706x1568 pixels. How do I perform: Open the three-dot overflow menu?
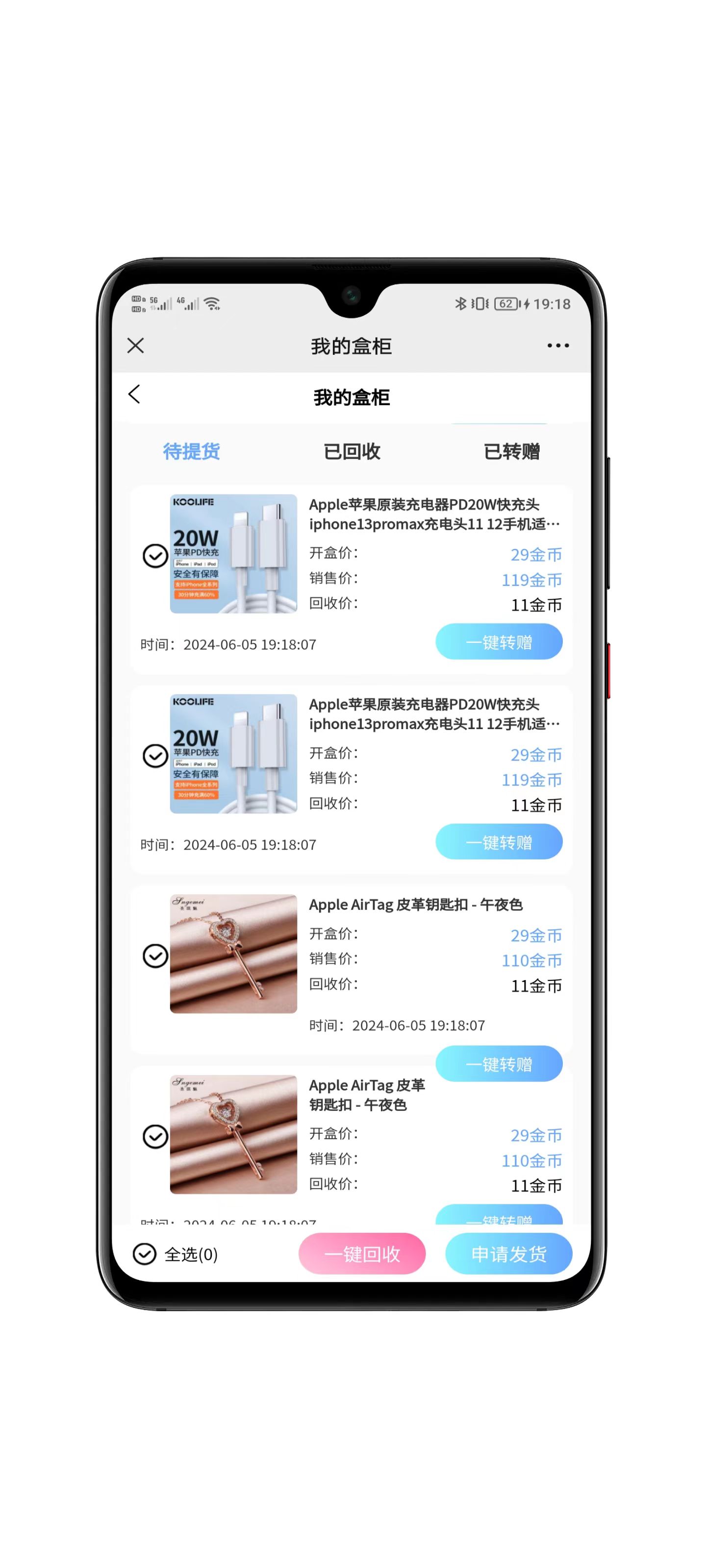tap(557, 346)
